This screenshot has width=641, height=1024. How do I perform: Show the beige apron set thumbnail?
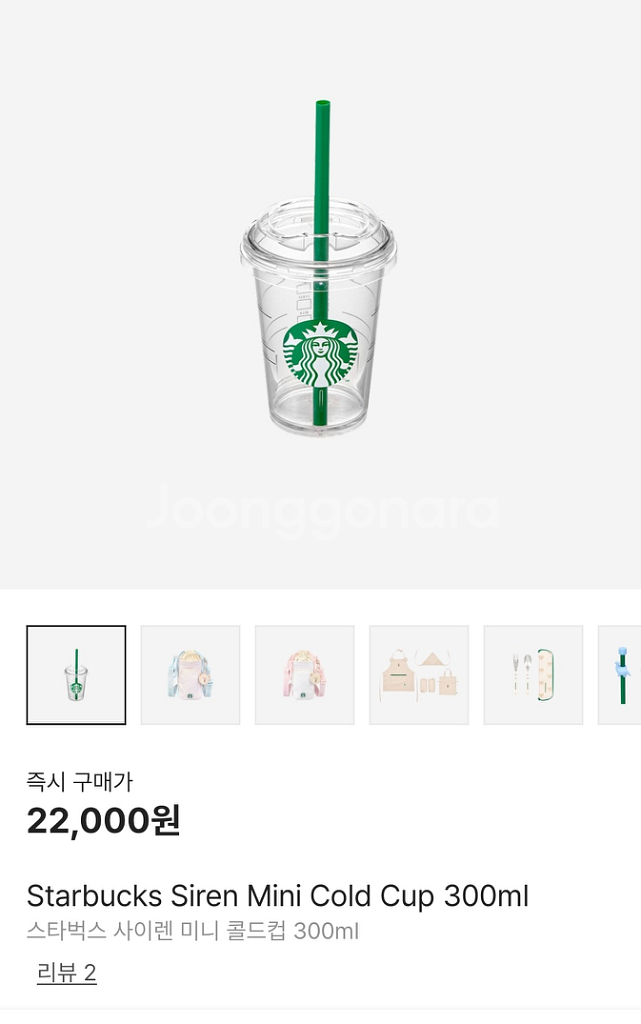[x=419, y=675]
